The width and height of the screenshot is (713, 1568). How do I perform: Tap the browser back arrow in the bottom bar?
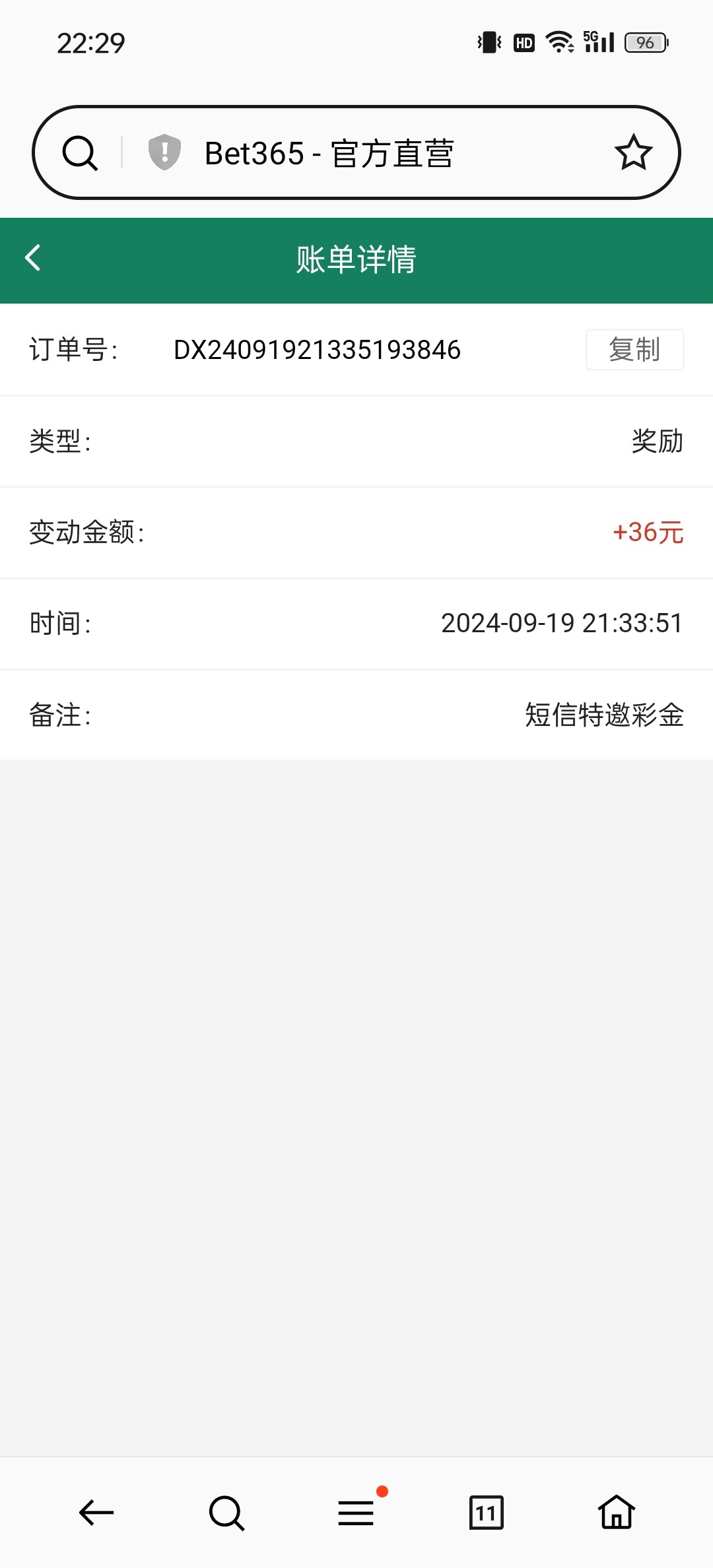(96, 1512)
